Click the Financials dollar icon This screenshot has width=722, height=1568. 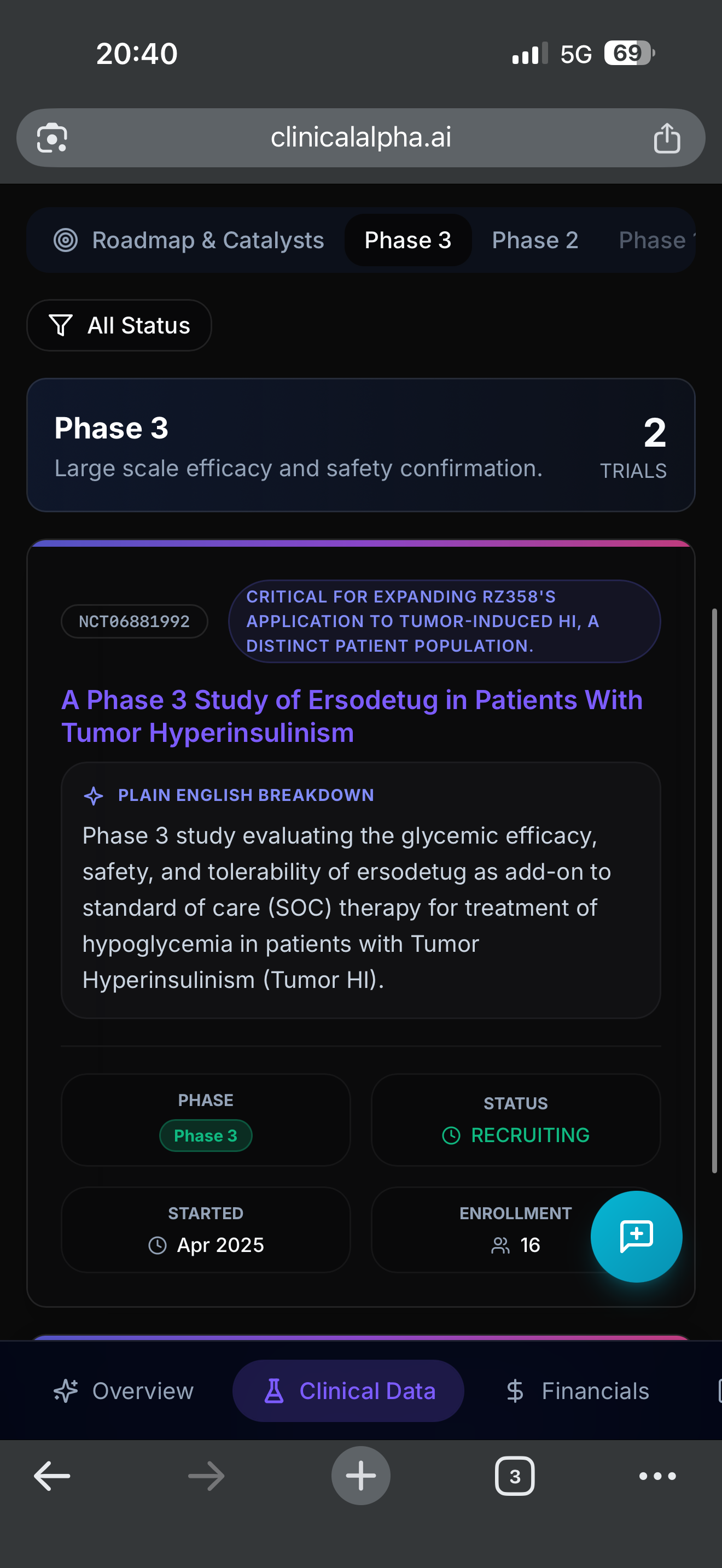point(515,1390)
